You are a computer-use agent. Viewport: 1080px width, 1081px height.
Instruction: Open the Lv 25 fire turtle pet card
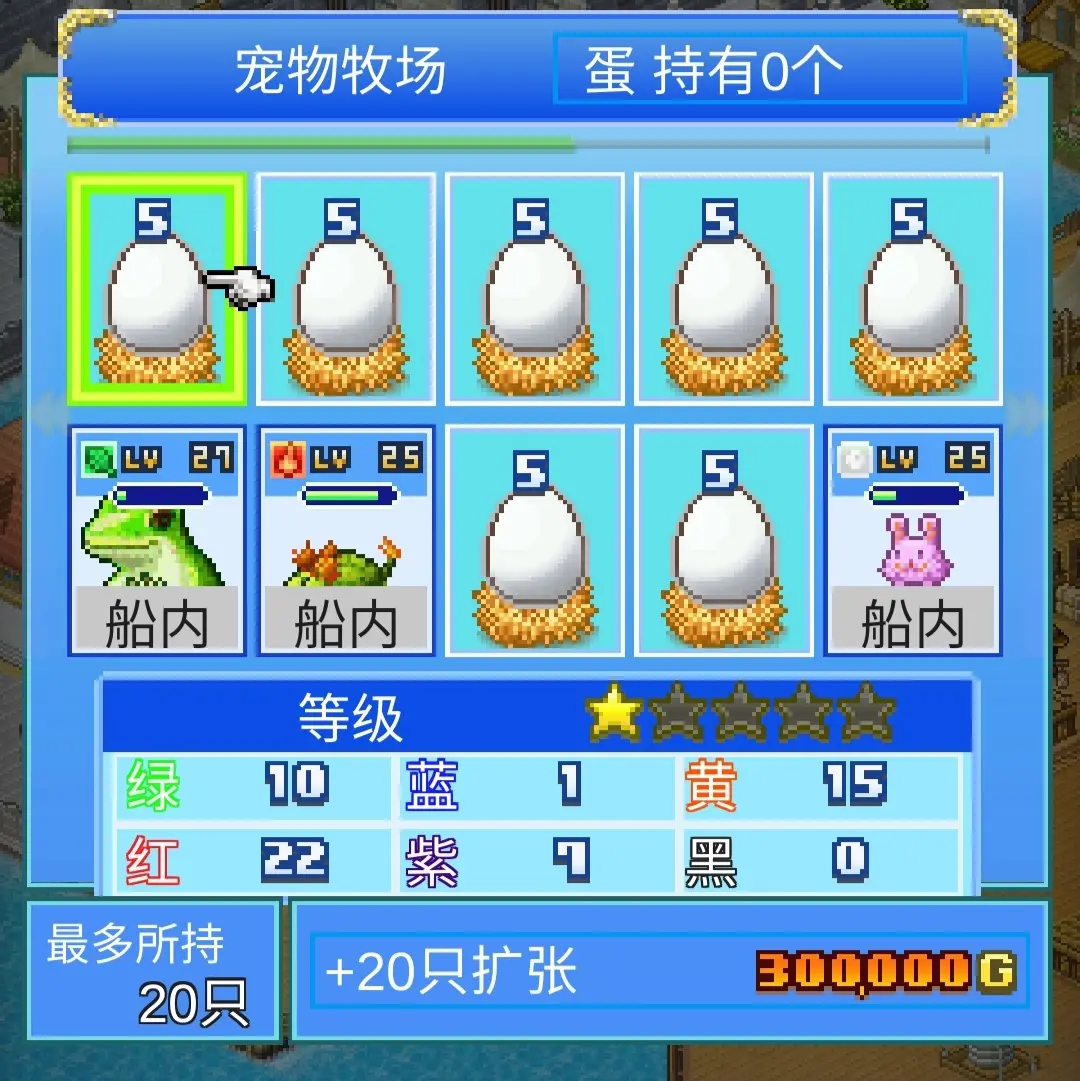point(346,541)
